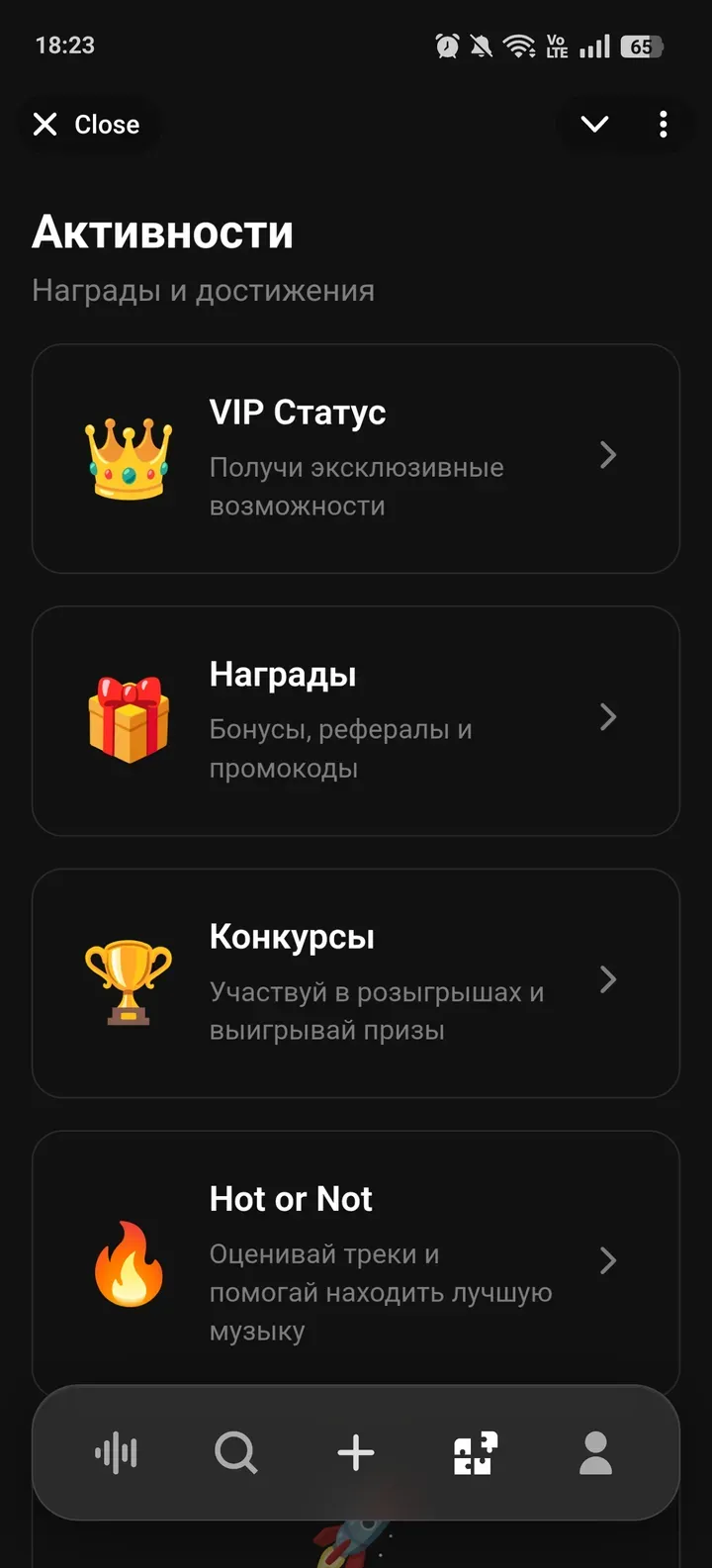Viewport: 712px width, 1568px height.
Task: Select the search icon in the bottom navigation
Action: (x=235, y=1452)
